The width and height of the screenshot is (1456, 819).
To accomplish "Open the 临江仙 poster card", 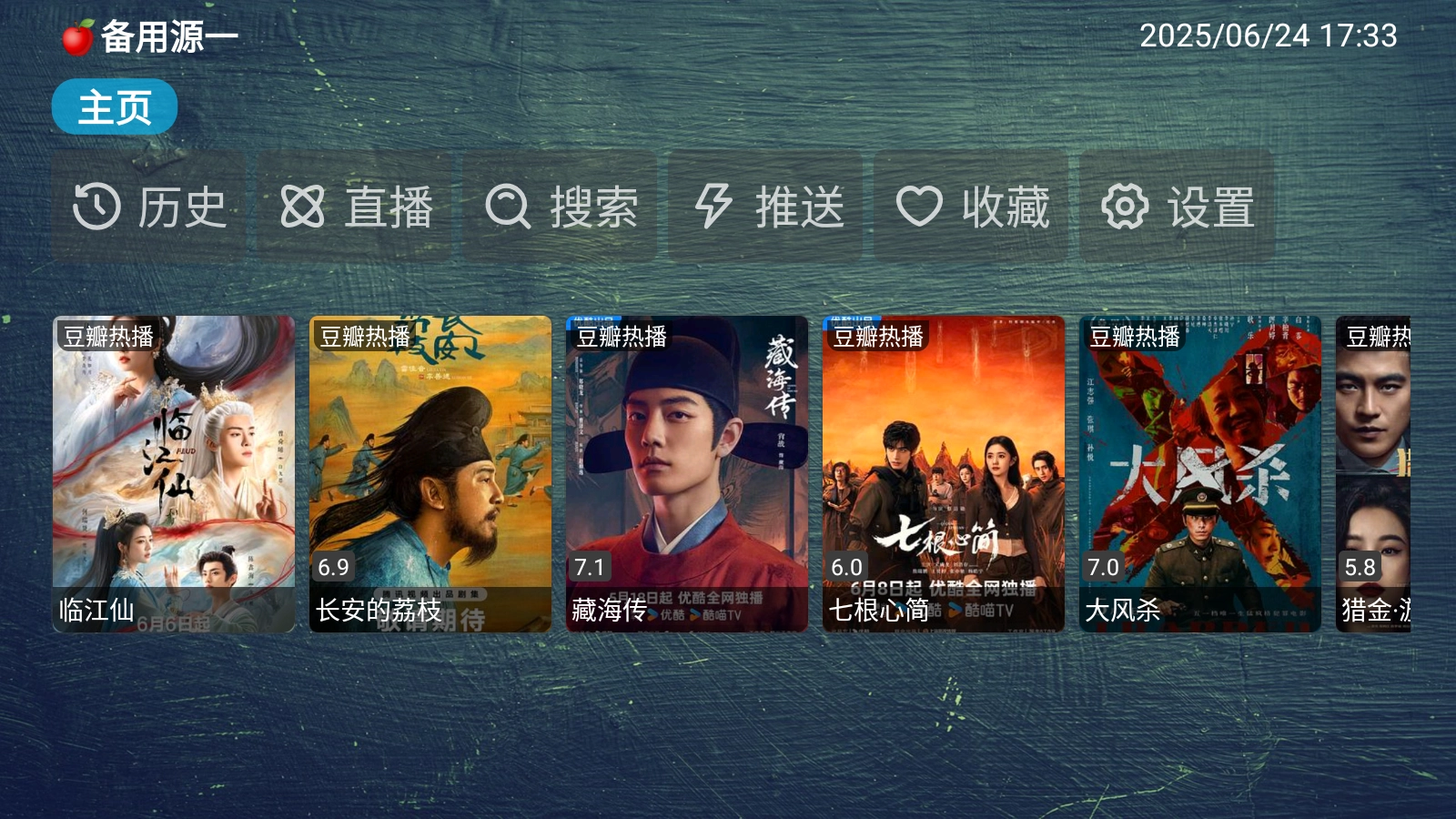I will pyautogui.click(x=174, y=473).
